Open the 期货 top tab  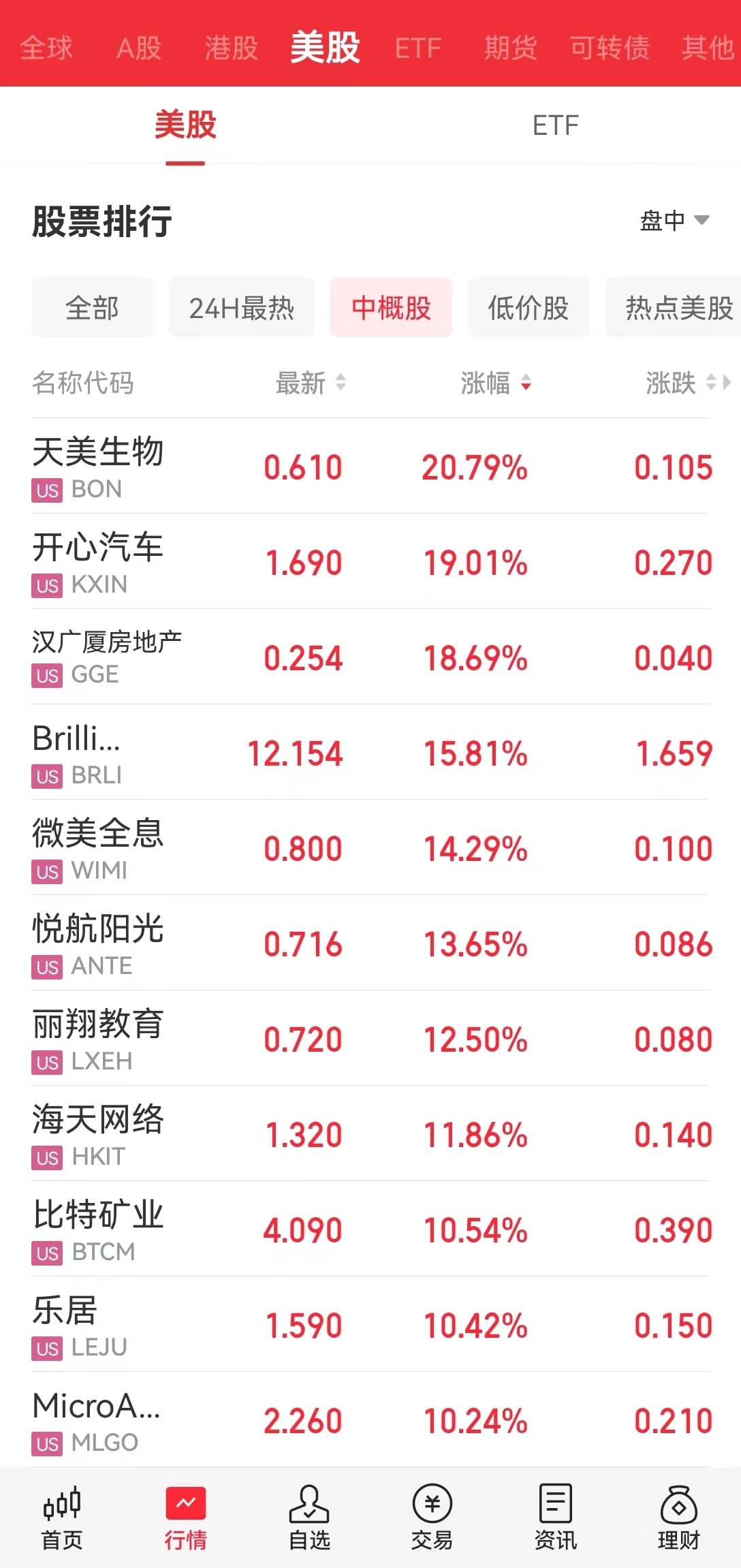[511, 48]
